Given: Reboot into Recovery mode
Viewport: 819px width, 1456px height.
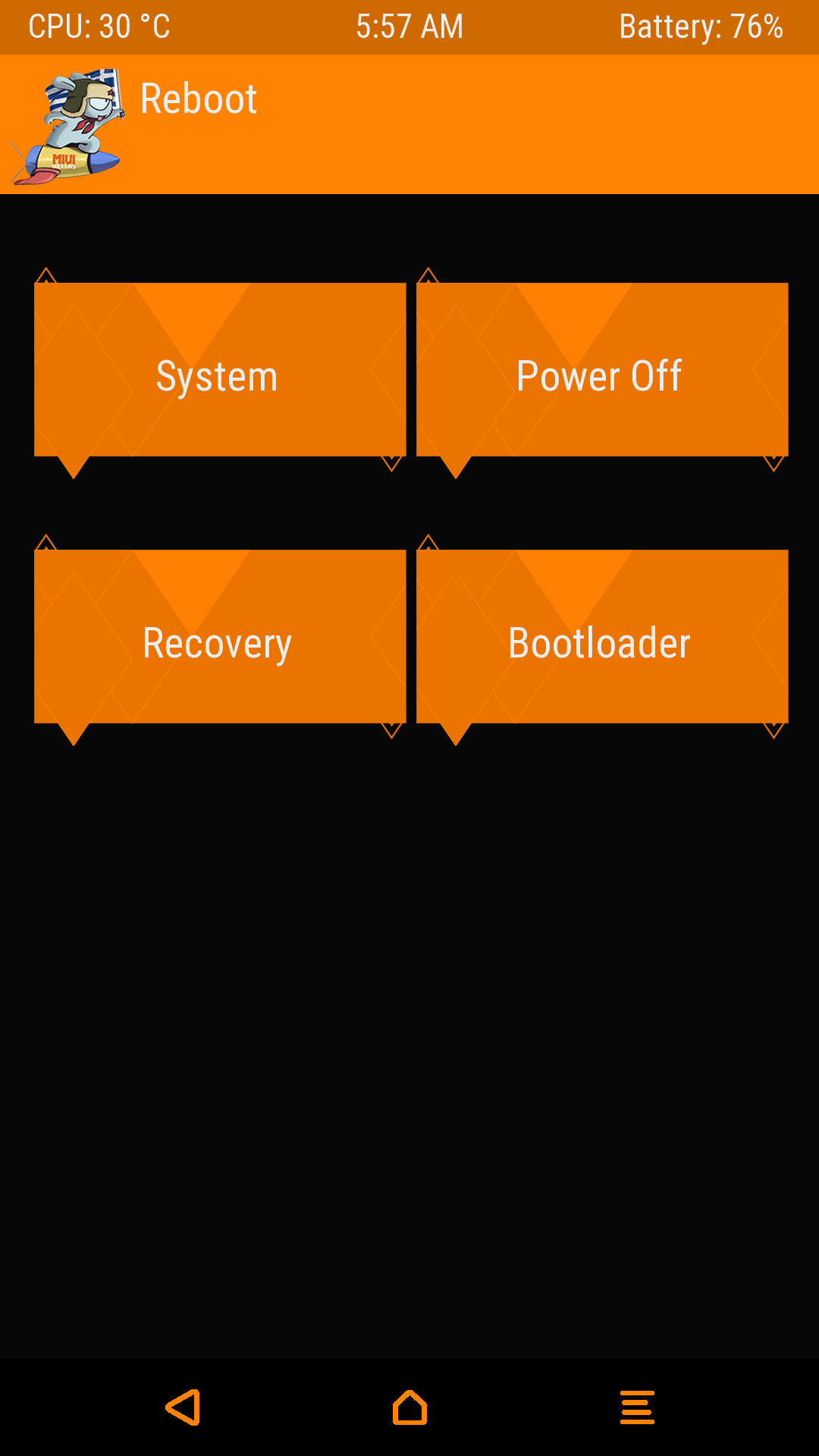Looking at the screenshot, I should pos(220,639).
